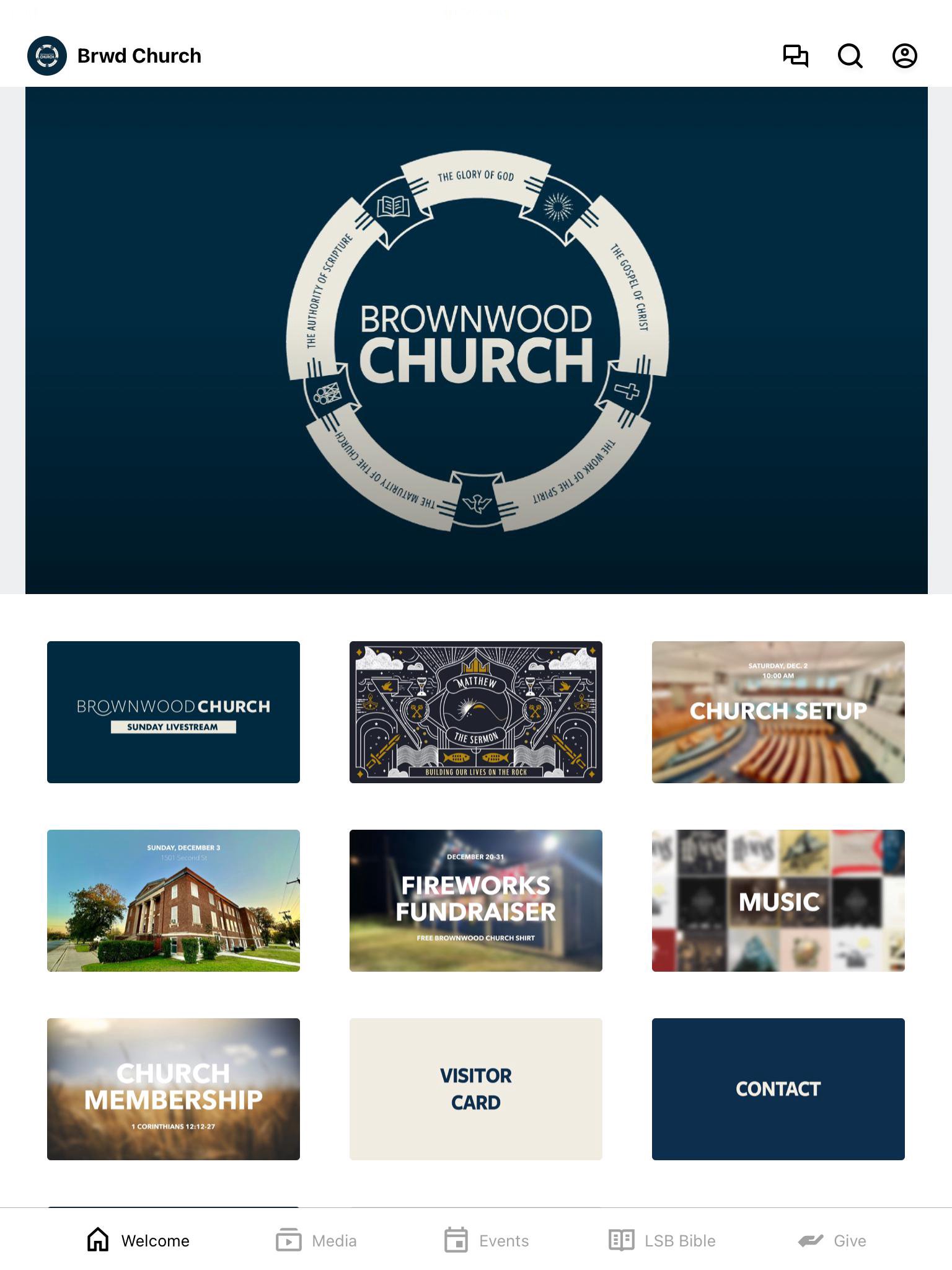The width and height of the screenshot is (952, 1270).
Task: View the Church Membership card
Action: (x=174, y=1089)
